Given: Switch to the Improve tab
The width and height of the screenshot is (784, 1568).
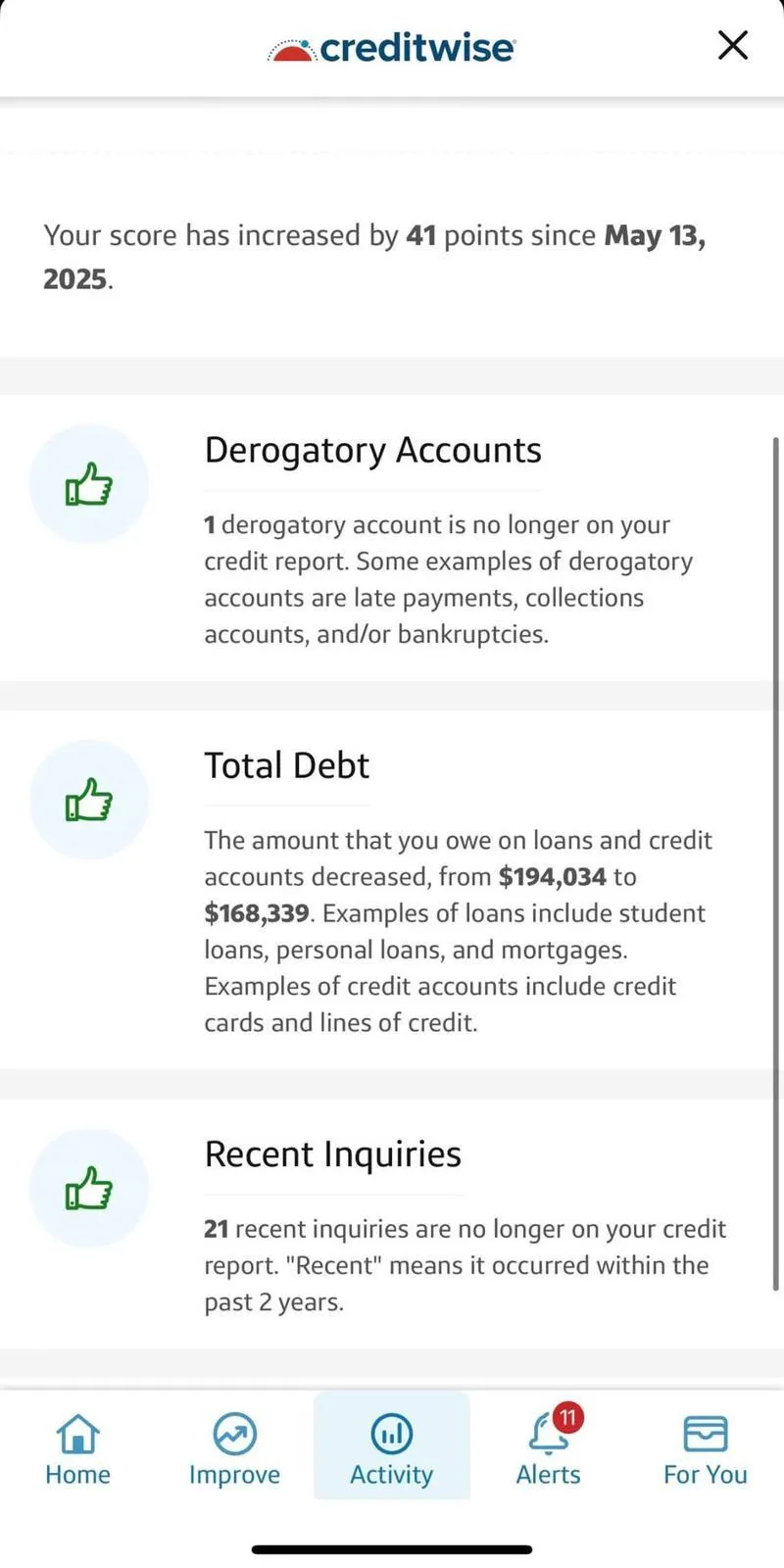Looking at the screenshot, I should pos(235,1449).
